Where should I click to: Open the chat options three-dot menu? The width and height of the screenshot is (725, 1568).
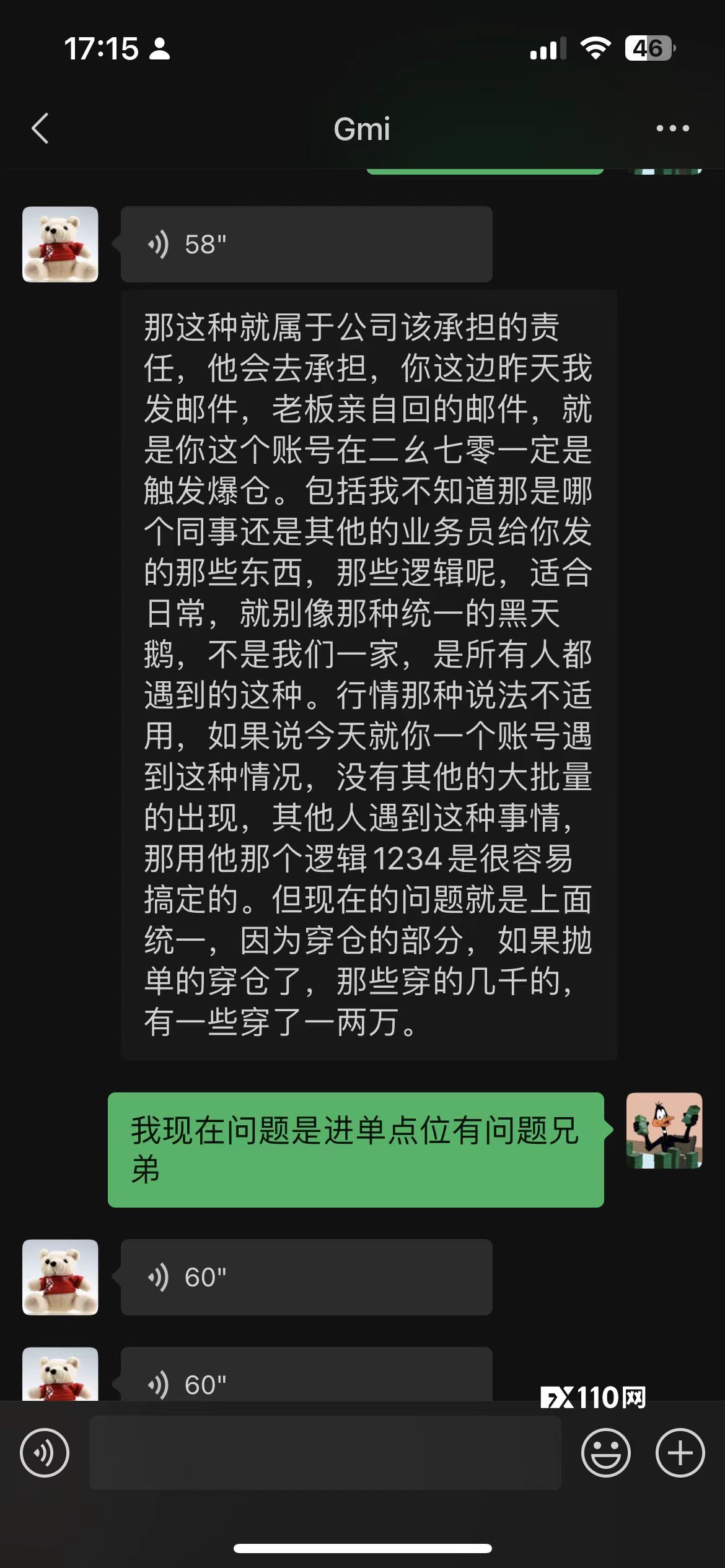[x=672, y=129]
